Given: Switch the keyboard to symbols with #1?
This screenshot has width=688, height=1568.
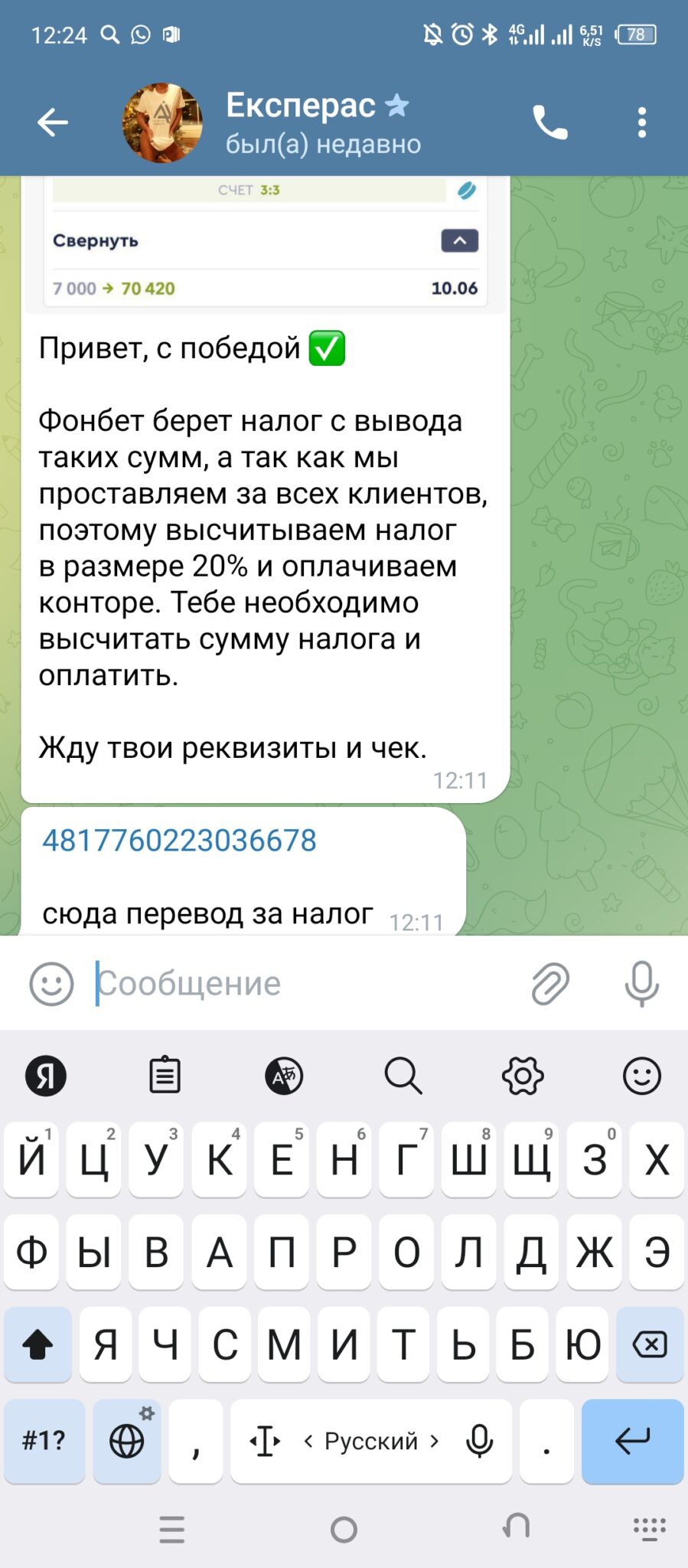Looking at the screenshot, I should click(x=44, y=1441).
